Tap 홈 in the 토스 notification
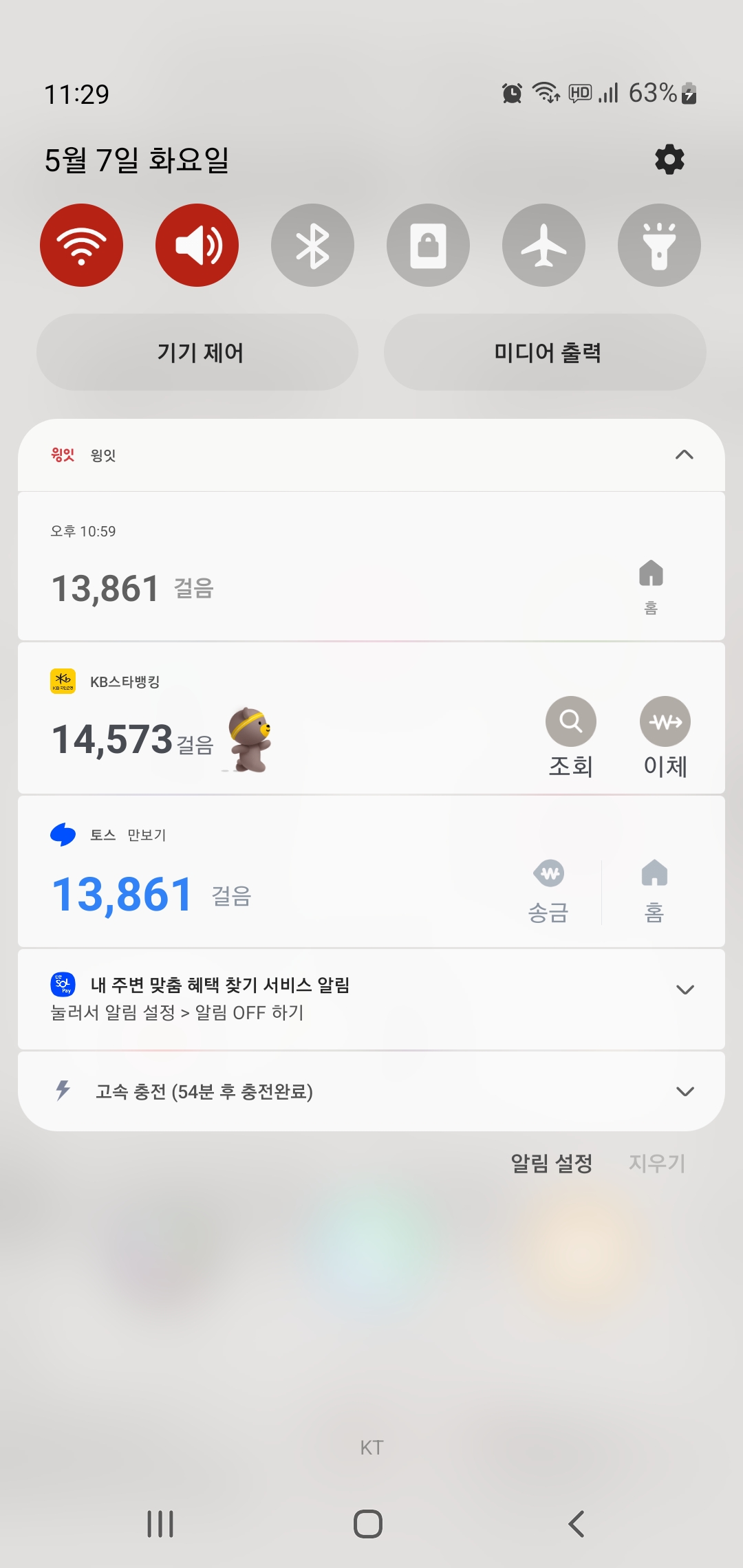 click(x=654, y=891)
